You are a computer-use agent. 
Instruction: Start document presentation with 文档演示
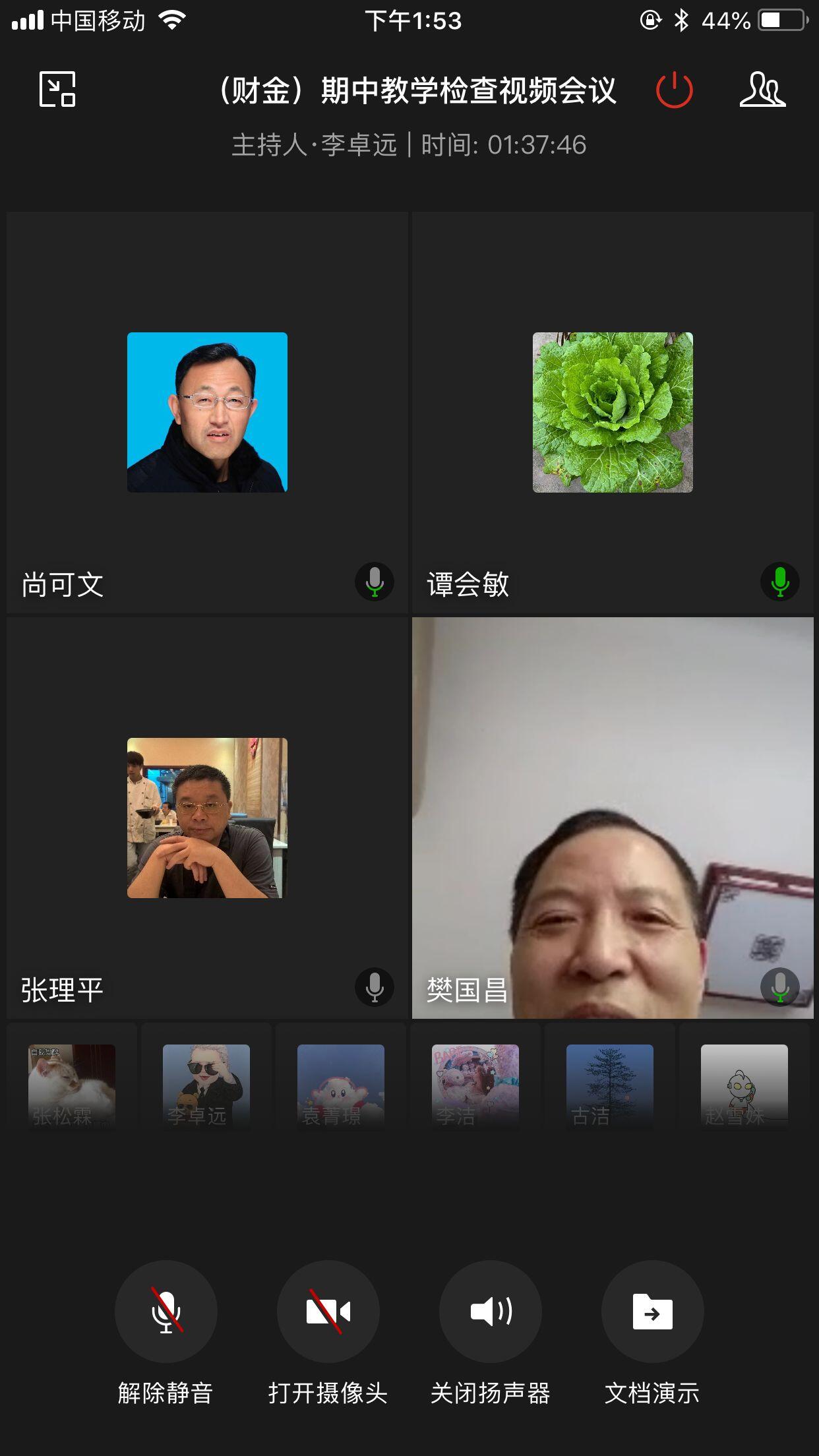click(652, 1311)
